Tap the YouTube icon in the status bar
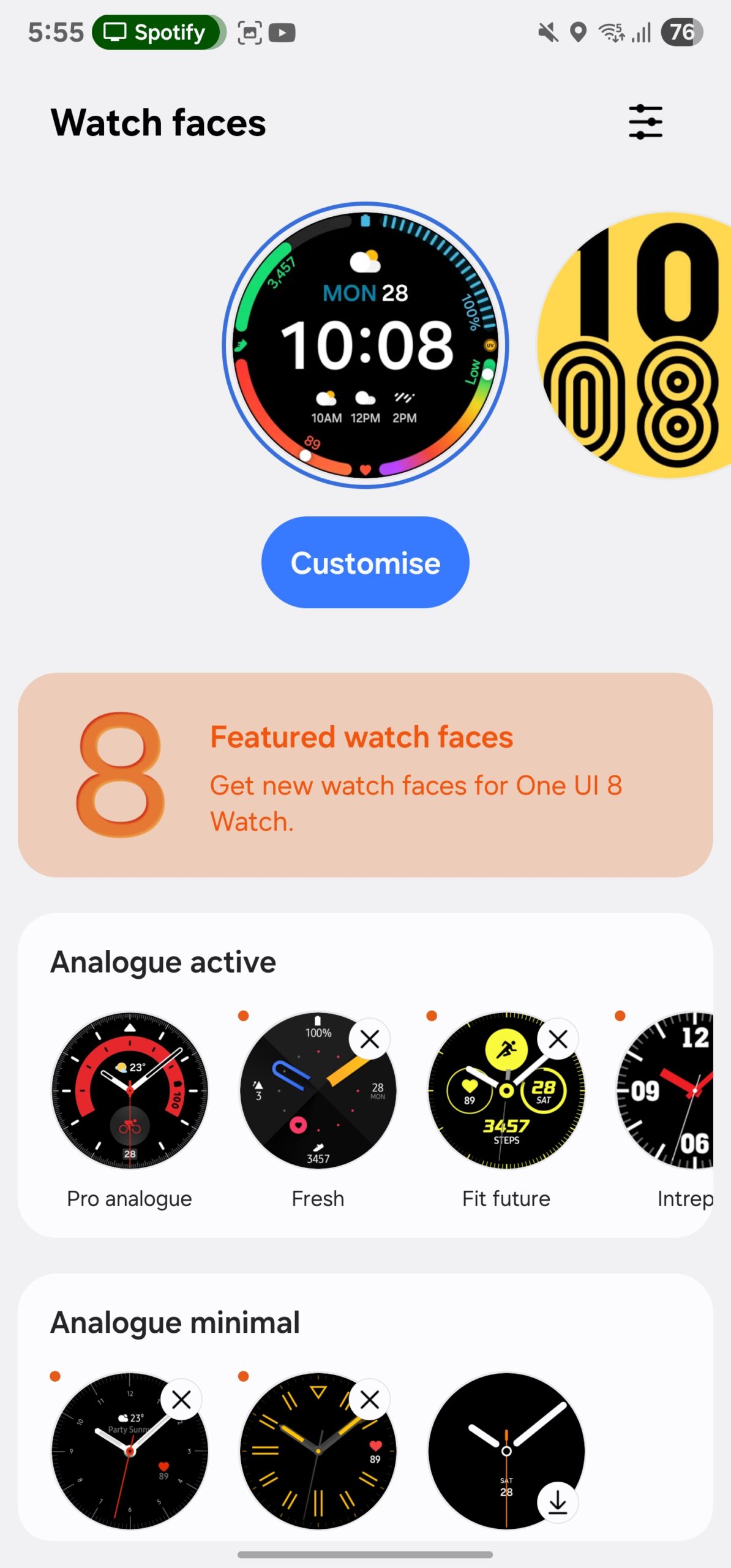 point(282,32)
